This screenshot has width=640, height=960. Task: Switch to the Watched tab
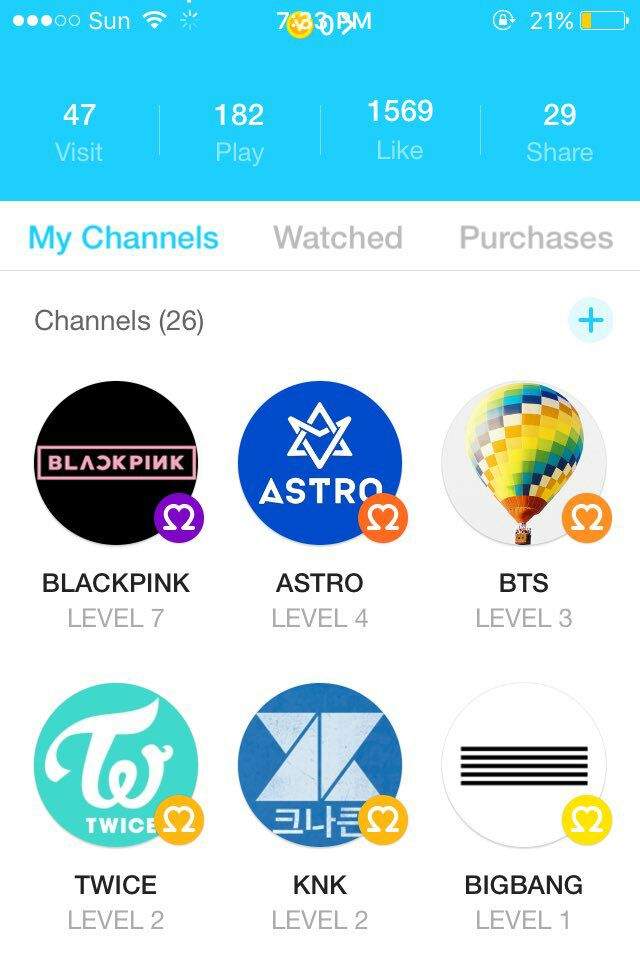tap(338, 238)
